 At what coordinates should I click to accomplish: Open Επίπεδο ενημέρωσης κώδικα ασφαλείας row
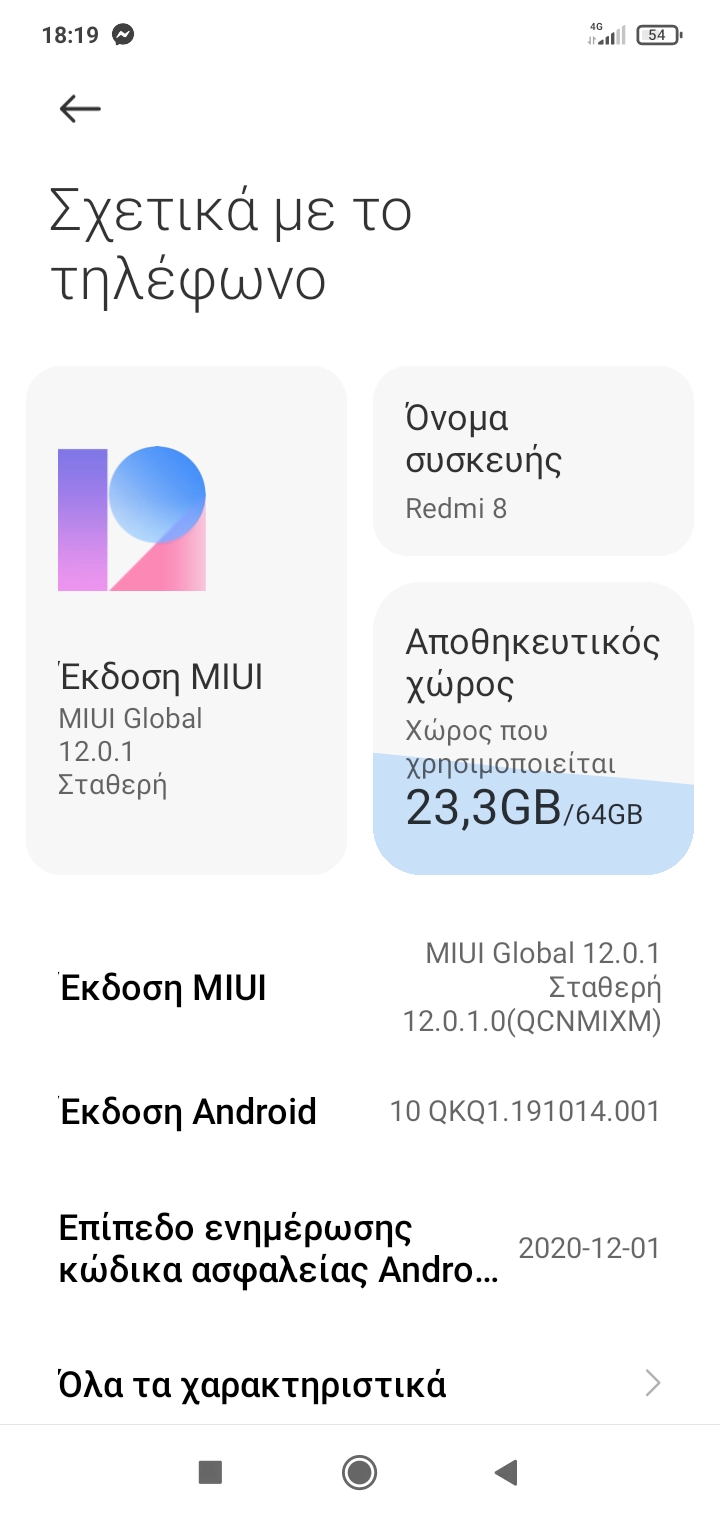click(360, 1248)
